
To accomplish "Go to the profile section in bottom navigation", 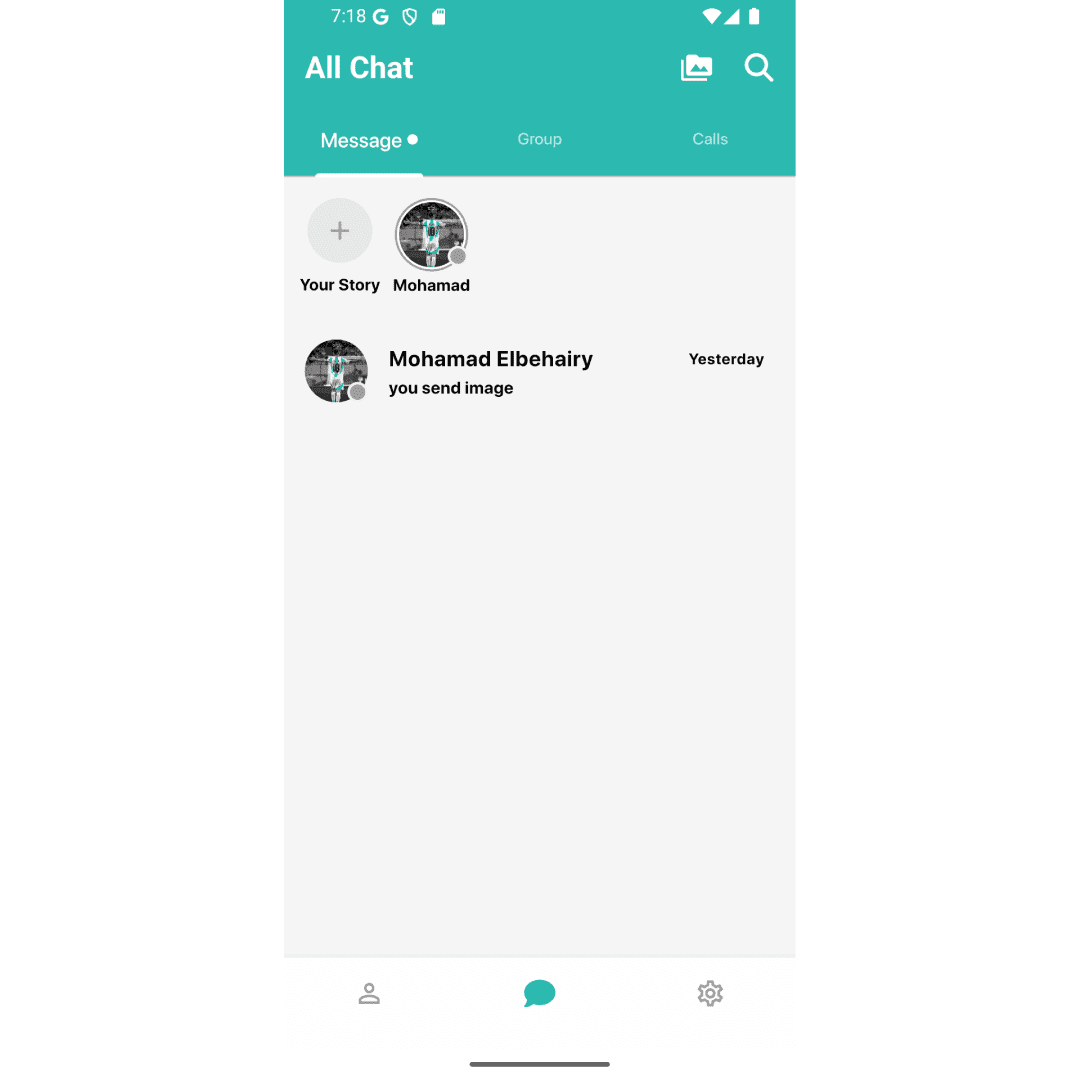I will click(369, 993).
